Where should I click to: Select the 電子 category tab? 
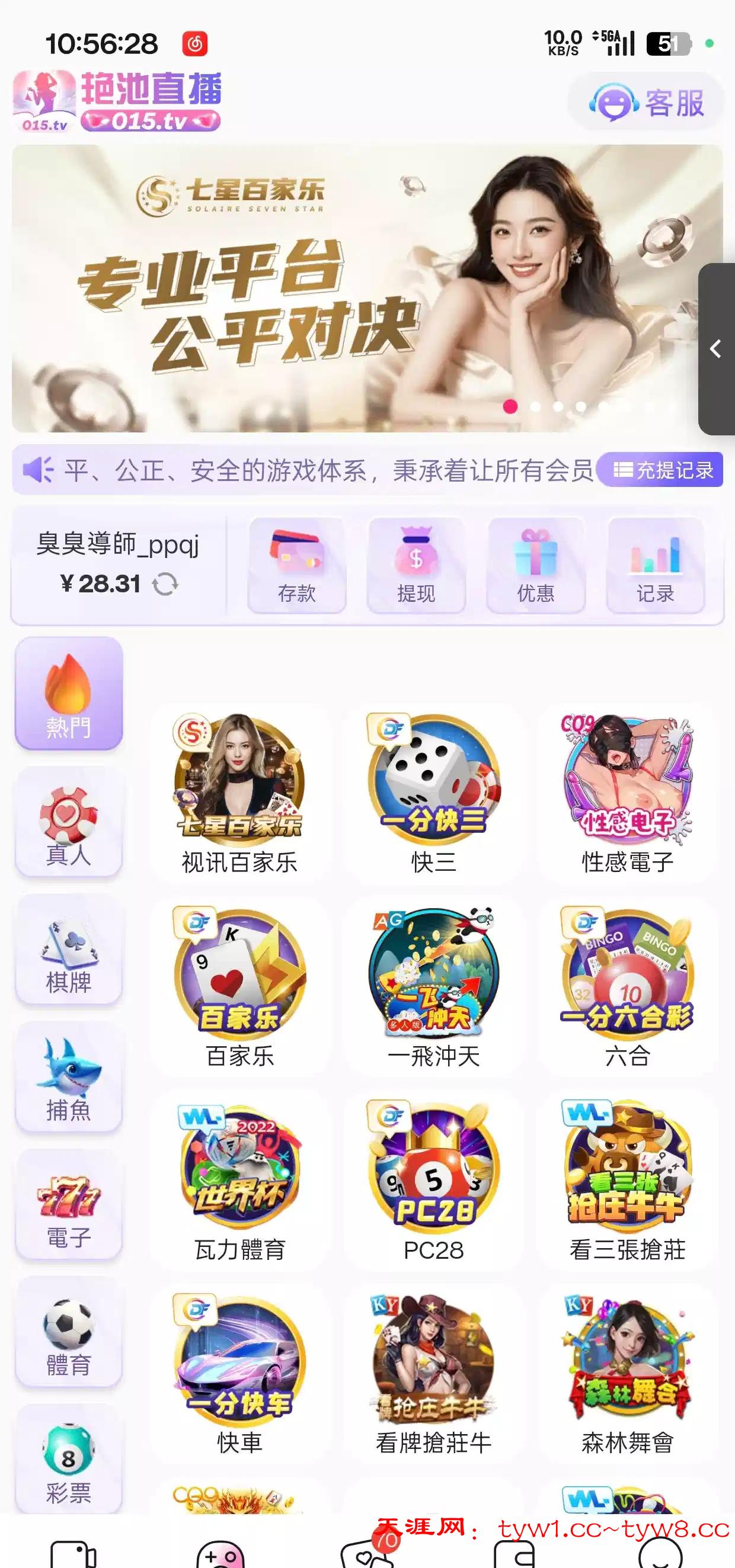(69, 1205)
